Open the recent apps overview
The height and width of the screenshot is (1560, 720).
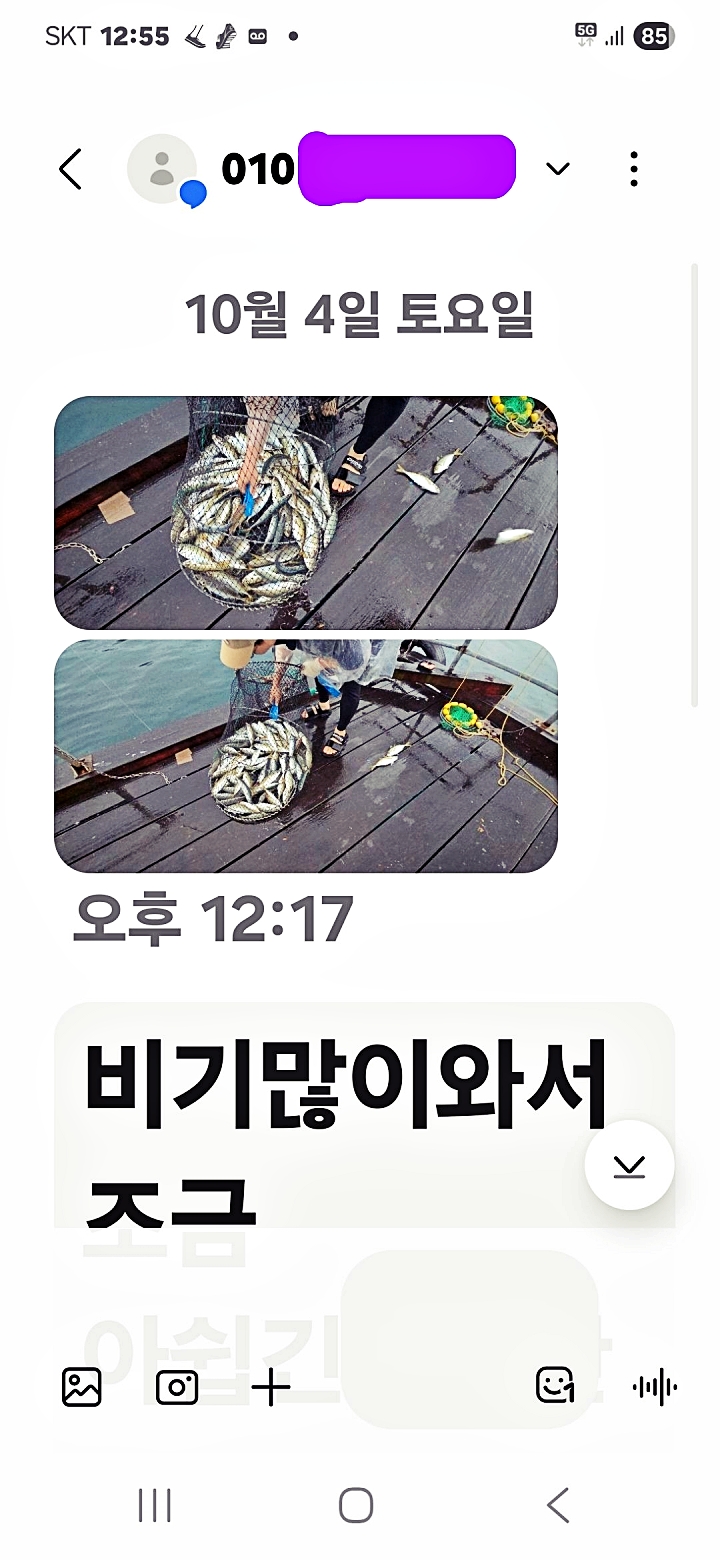pos(155,1505)
